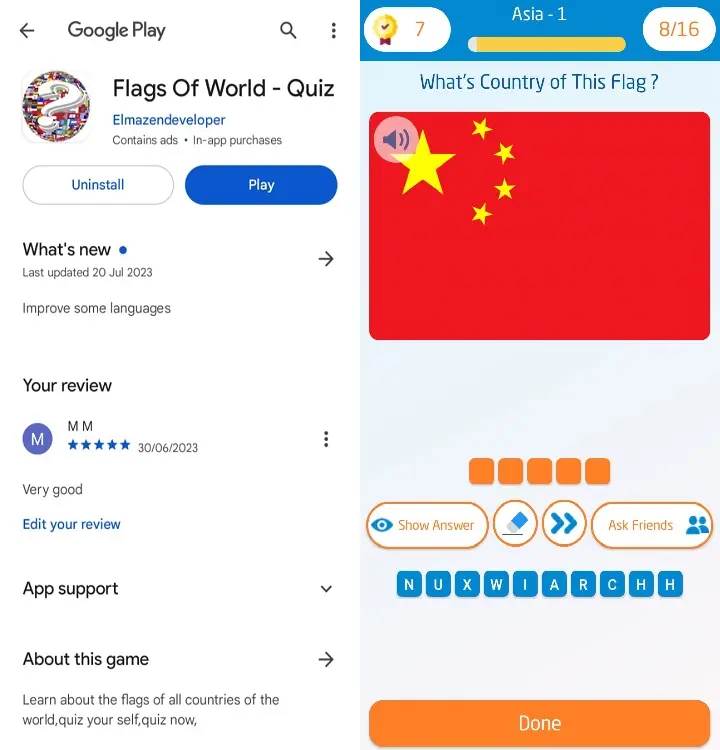Choose the letter N tile
The height and width of the screenshot is (750, 720).
pos(409,585)
